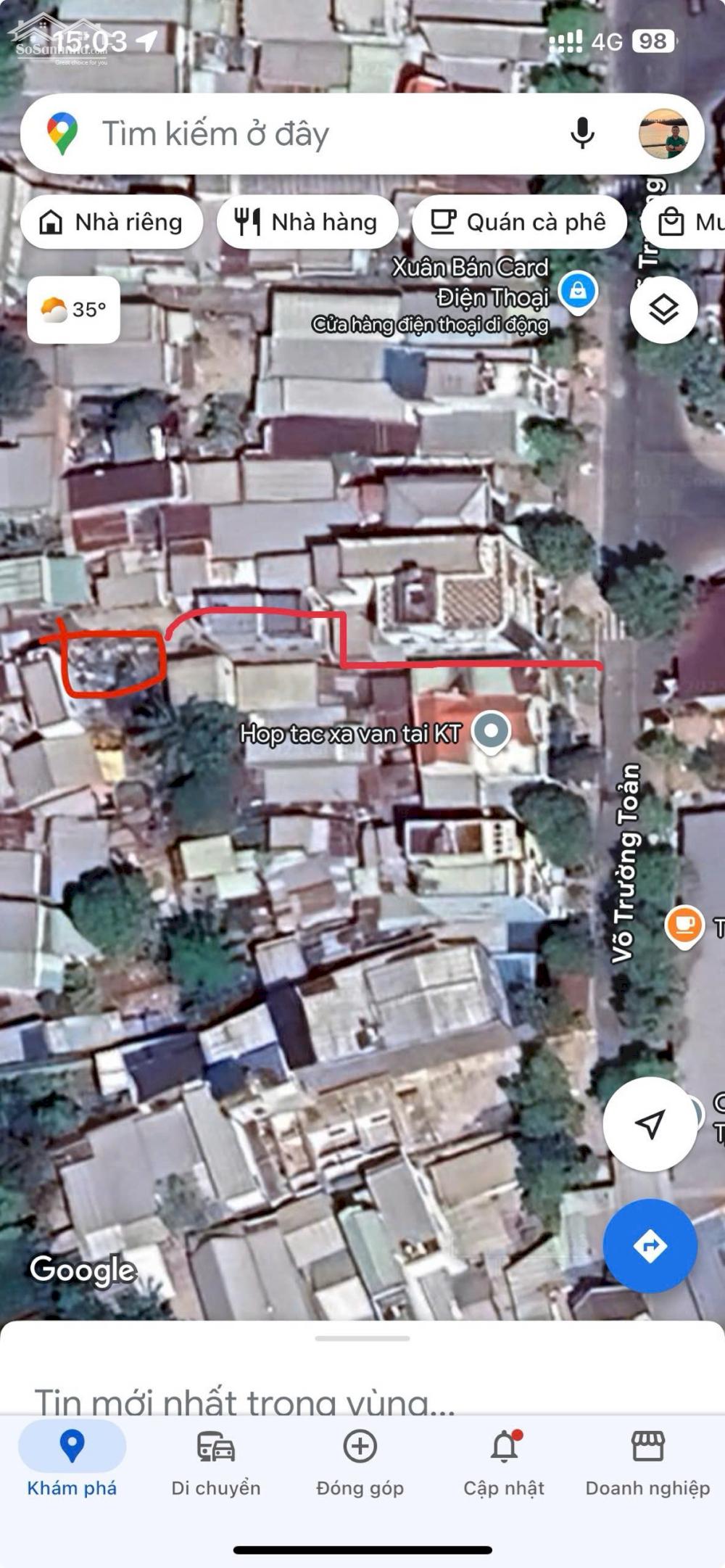Open the 'Cập nhật' tab

click(x=504, y=1459)
